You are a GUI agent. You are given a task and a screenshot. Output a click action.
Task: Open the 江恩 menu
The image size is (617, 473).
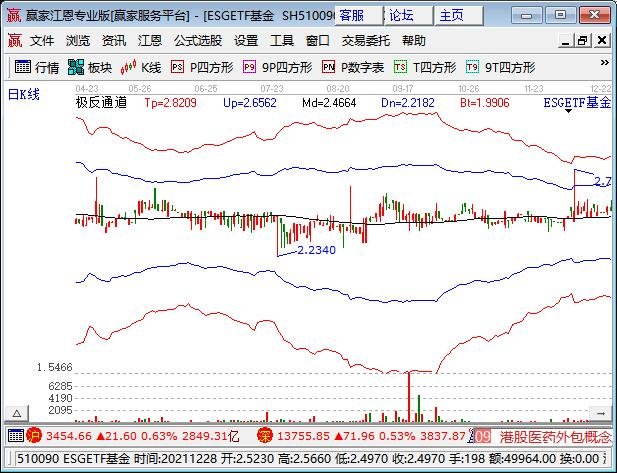[x=149, y=41]
